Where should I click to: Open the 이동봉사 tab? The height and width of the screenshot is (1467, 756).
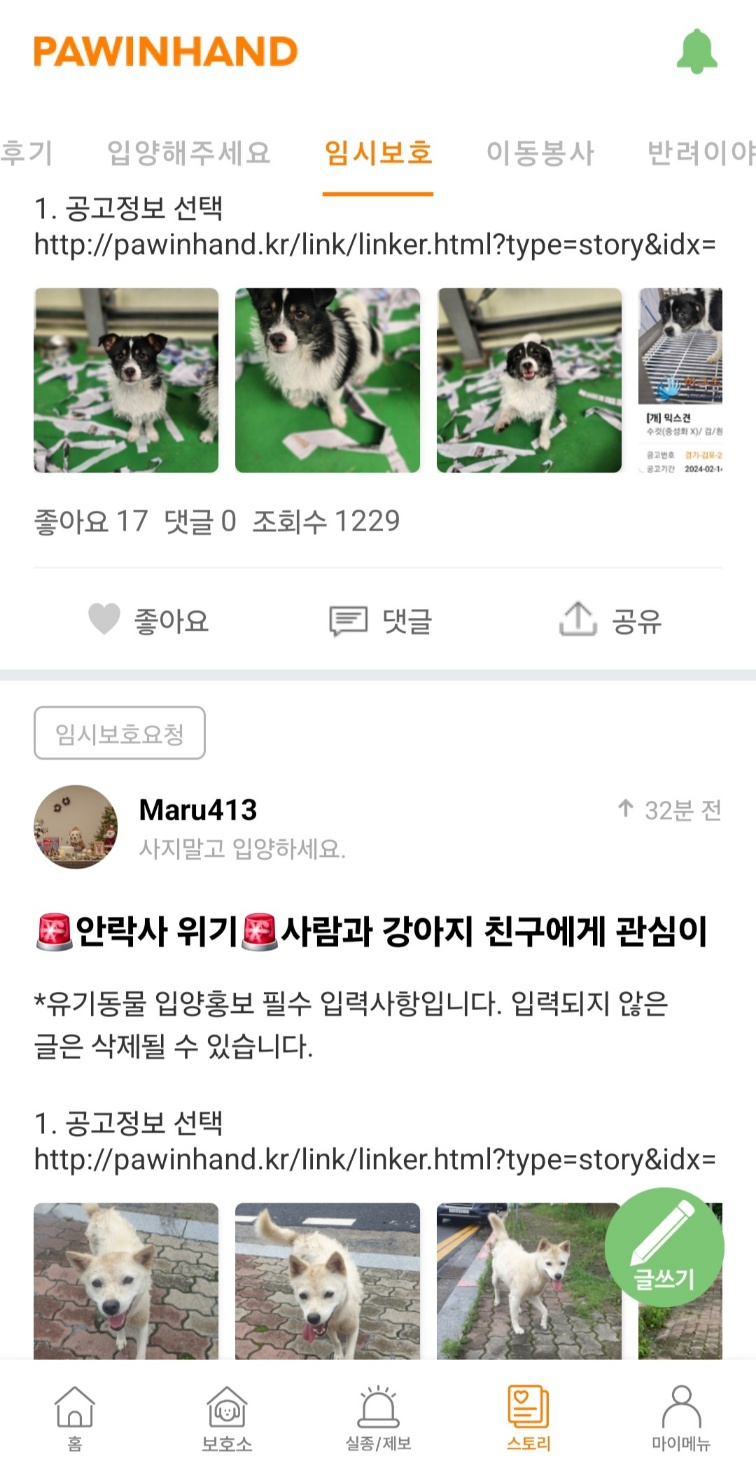coord(541,152)
